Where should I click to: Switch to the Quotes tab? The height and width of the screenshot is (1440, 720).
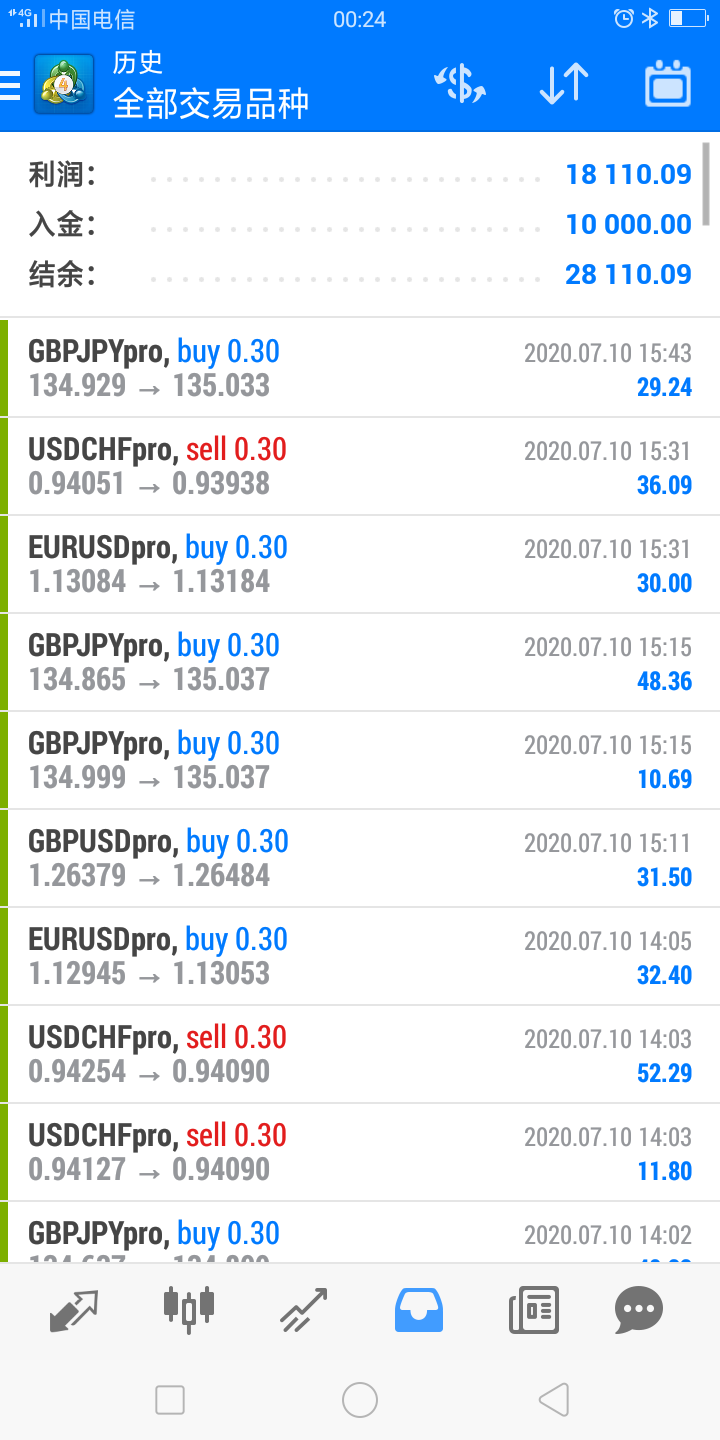pyautogui.click(x=74, y=1310)
